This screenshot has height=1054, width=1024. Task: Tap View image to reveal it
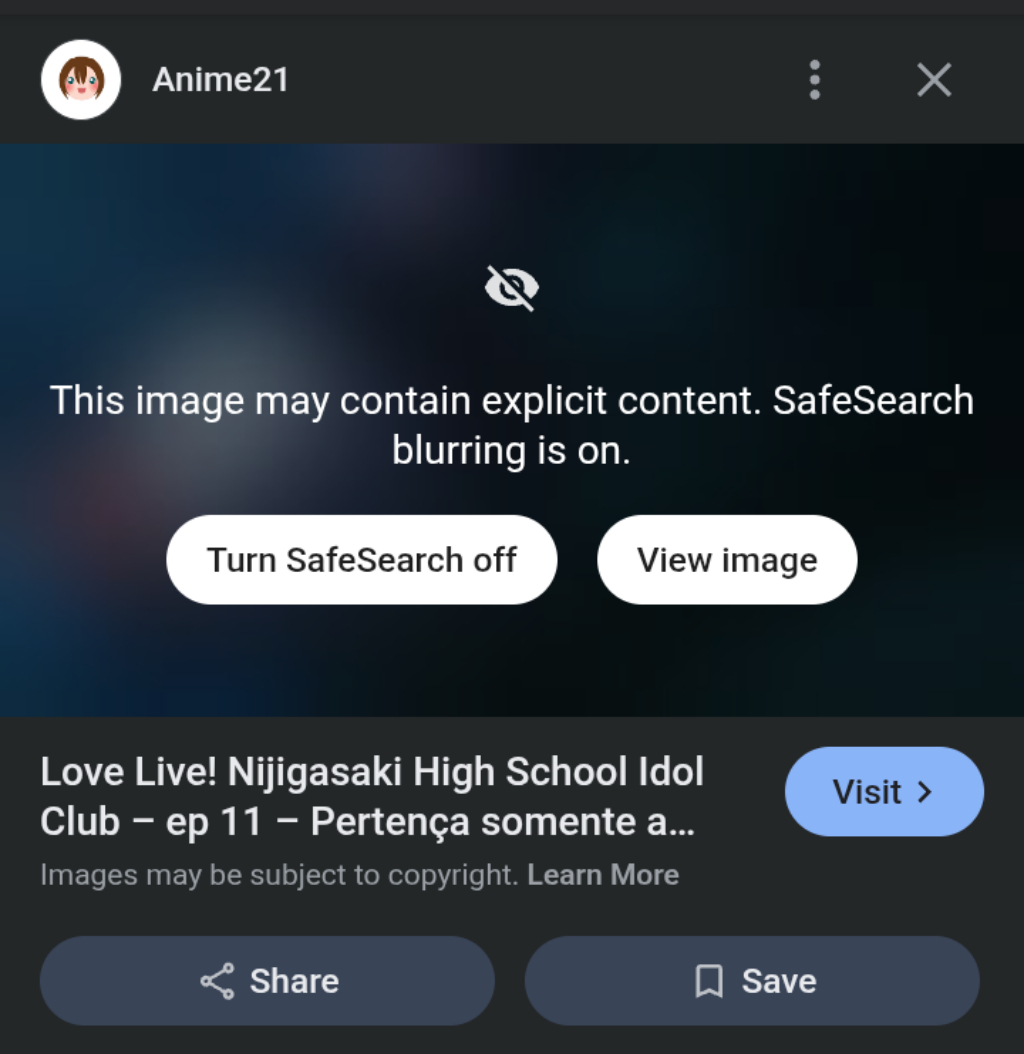pyautogui.click(x=727, y=559)
